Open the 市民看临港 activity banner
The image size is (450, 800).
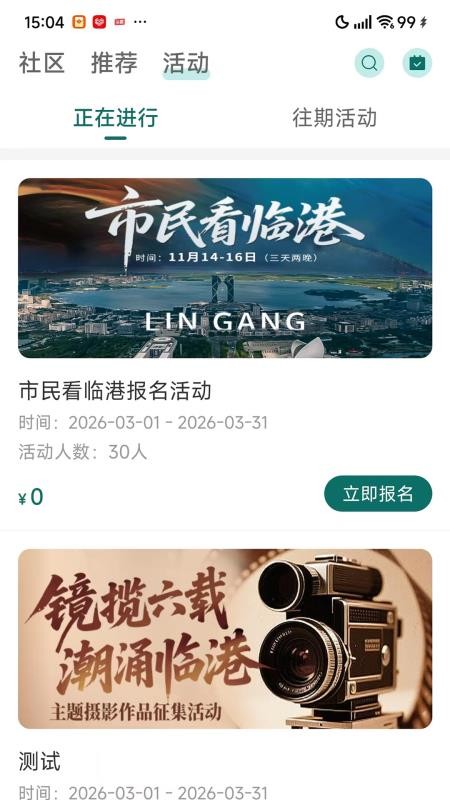pyautogui.click(x=225, y=268)
